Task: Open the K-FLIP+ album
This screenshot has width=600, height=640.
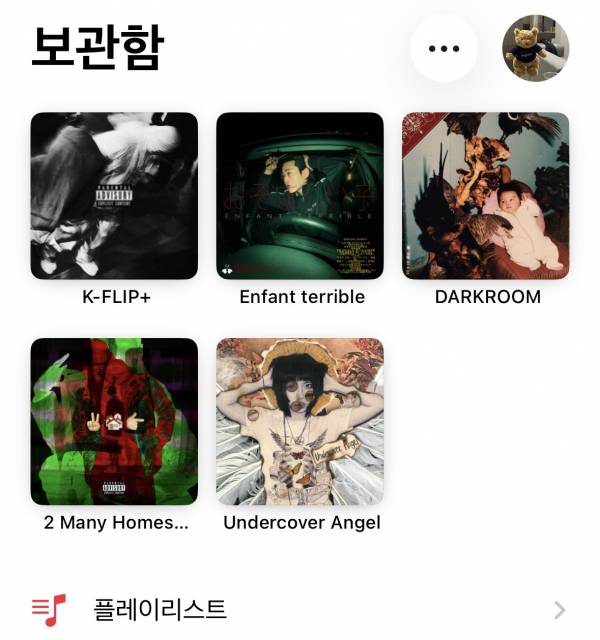Action: point(114,196)
